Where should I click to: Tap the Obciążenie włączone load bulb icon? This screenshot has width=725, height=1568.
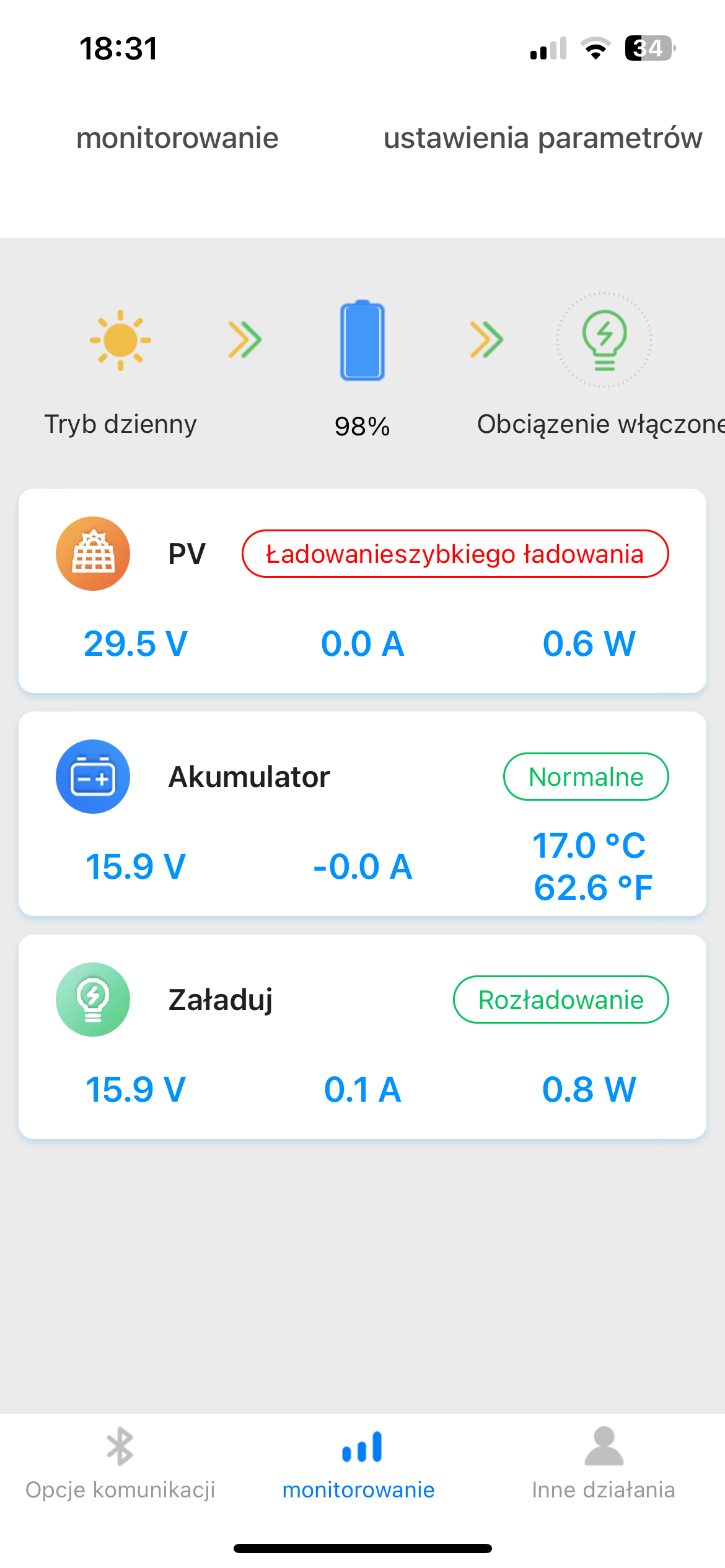pyautogui.click(x=604, y=340)
